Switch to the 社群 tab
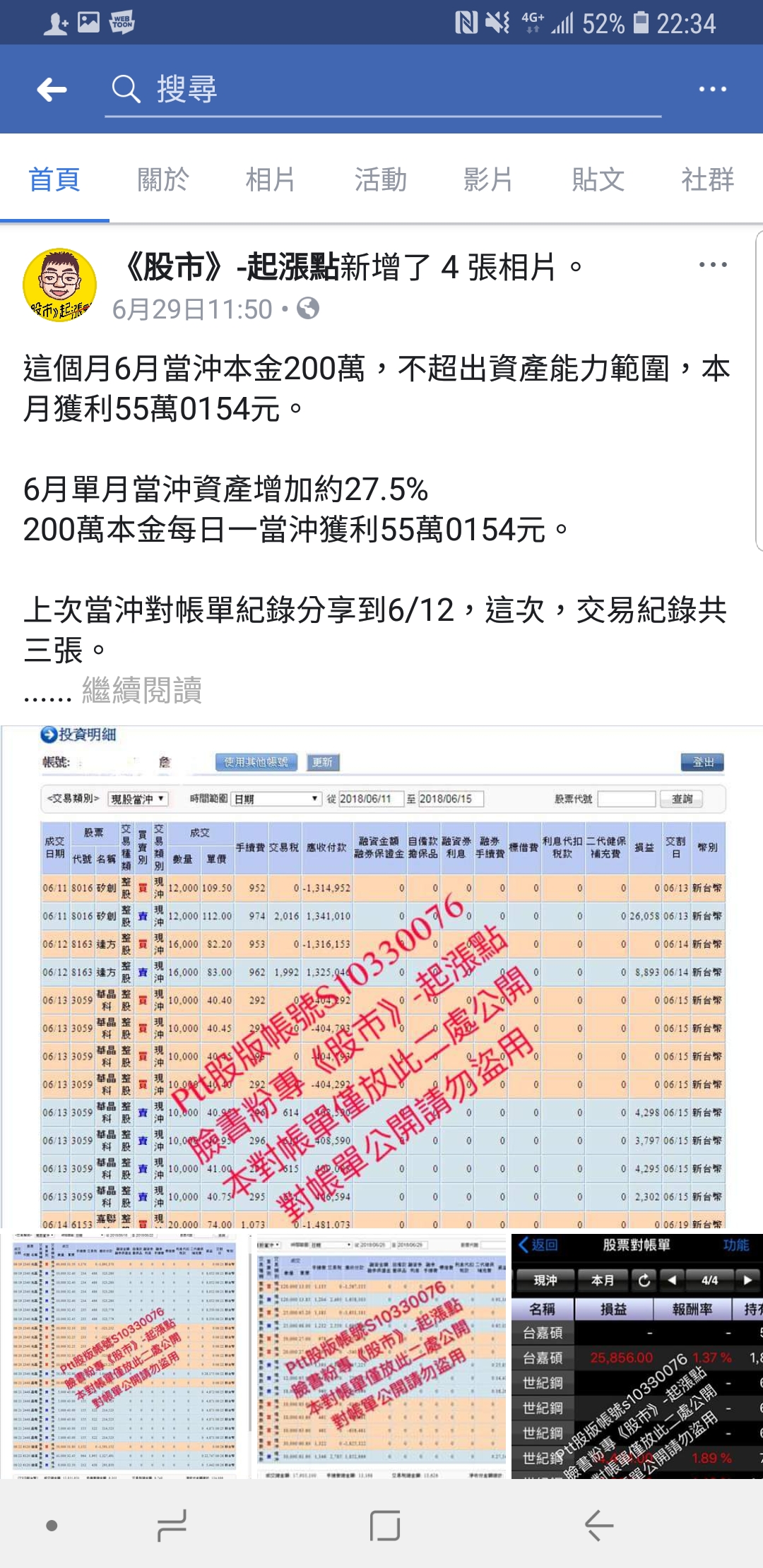Screen dimensions: 763x1568 click(707, 179)
